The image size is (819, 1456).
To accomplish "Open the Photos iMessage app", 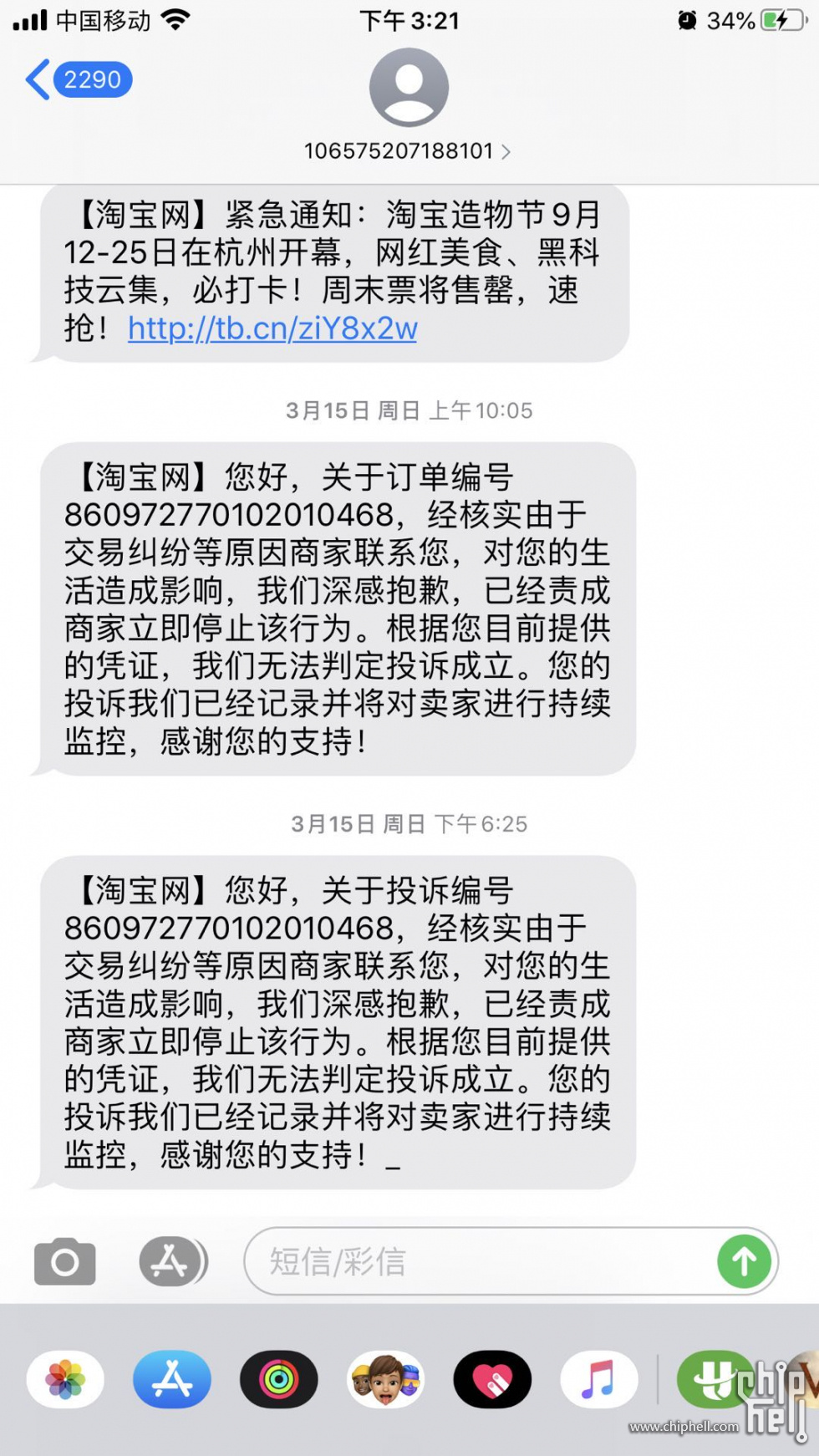I will (x=65, y=1379).
